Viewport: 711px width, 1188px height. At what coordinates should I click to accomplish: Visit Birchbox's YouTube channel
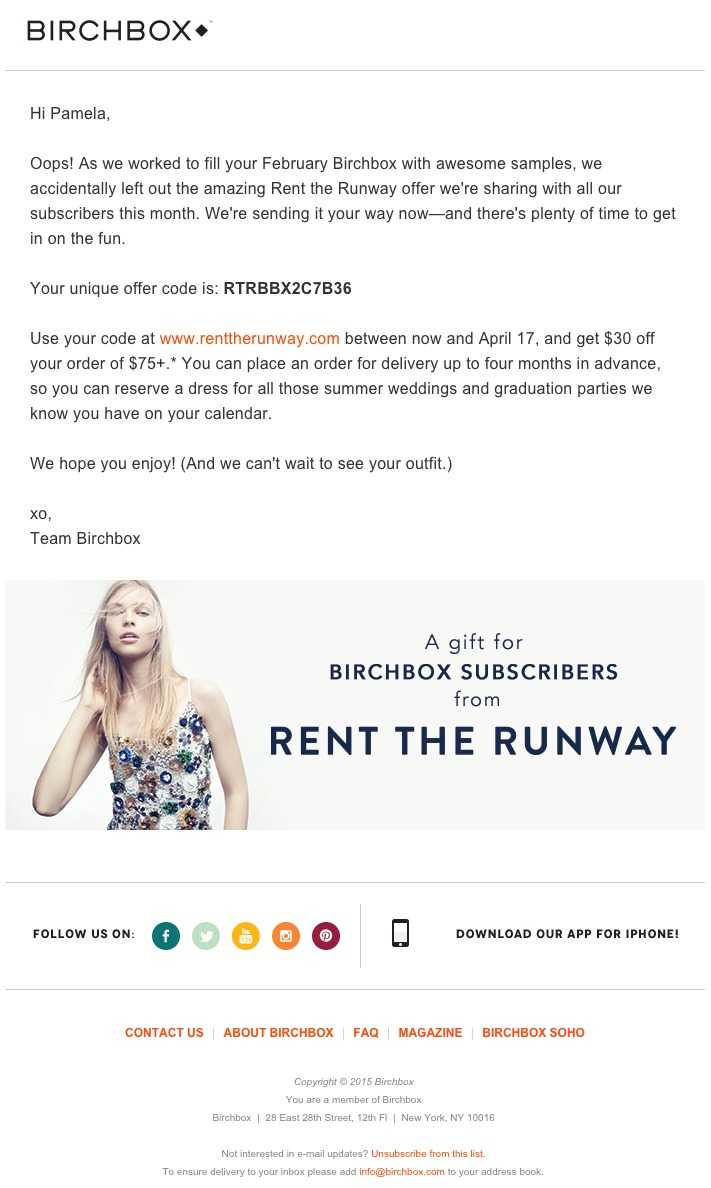tap(246, 936)
